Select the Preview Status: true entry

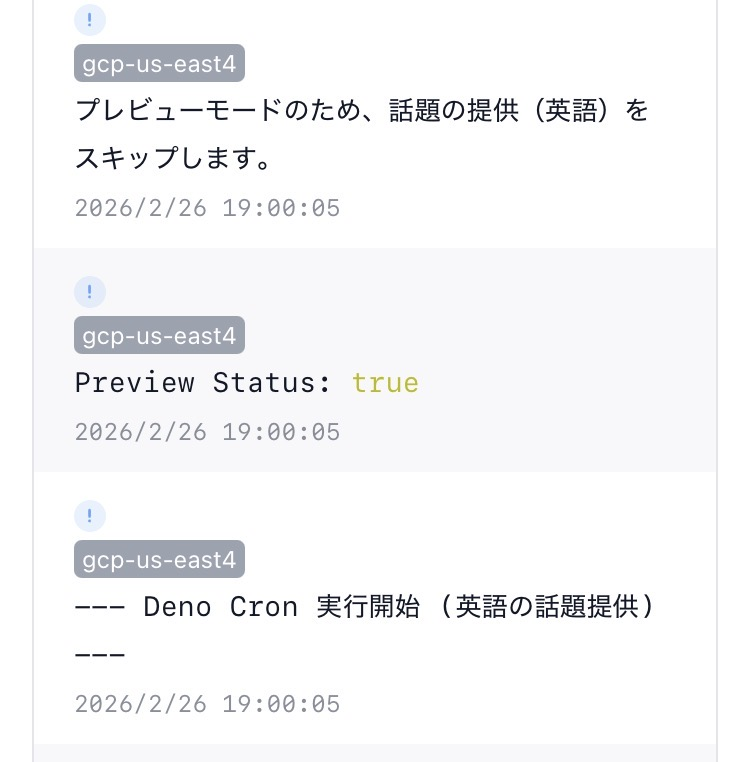click(375, 360)
